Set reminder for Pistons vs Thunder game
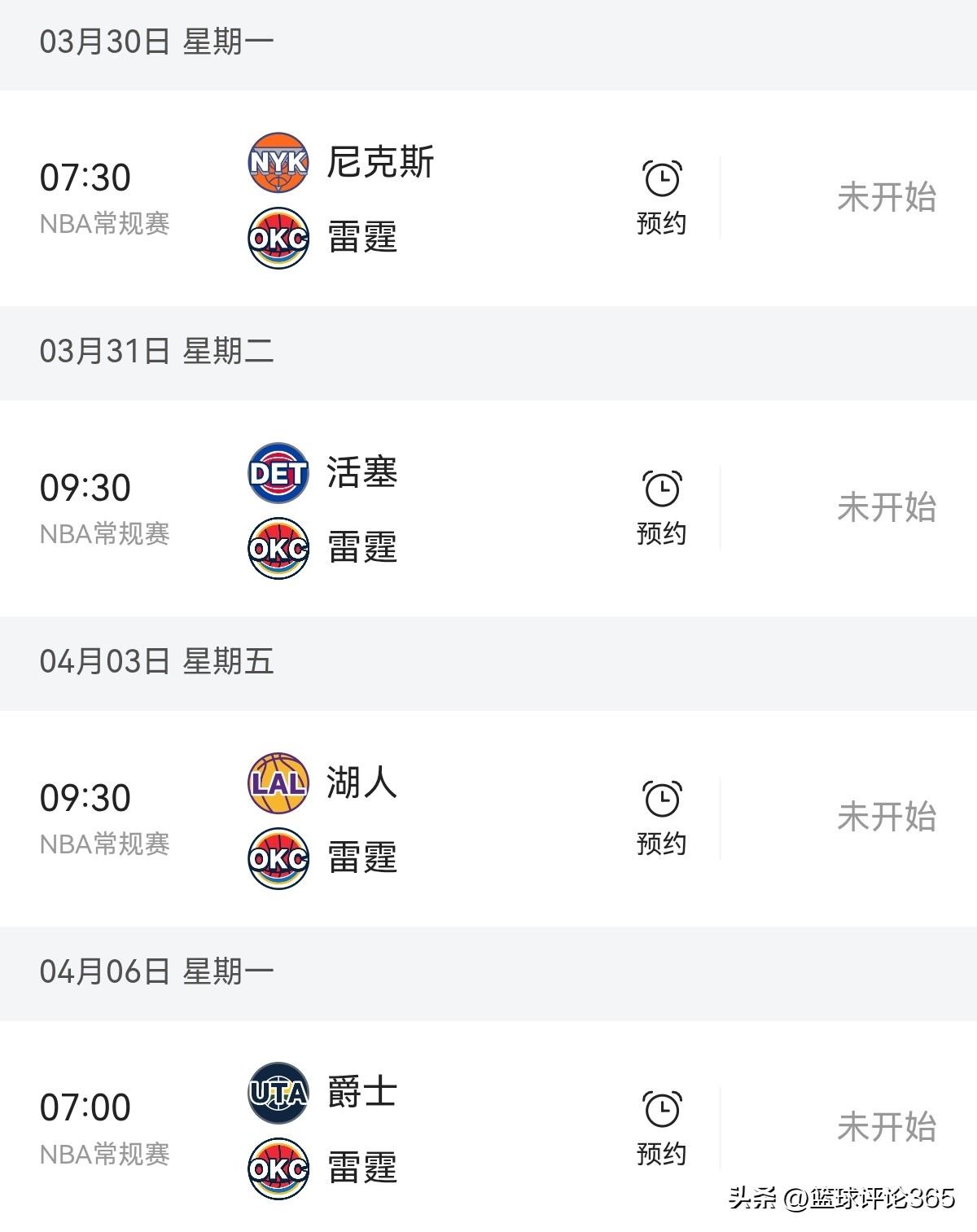 tap(661, 508)
